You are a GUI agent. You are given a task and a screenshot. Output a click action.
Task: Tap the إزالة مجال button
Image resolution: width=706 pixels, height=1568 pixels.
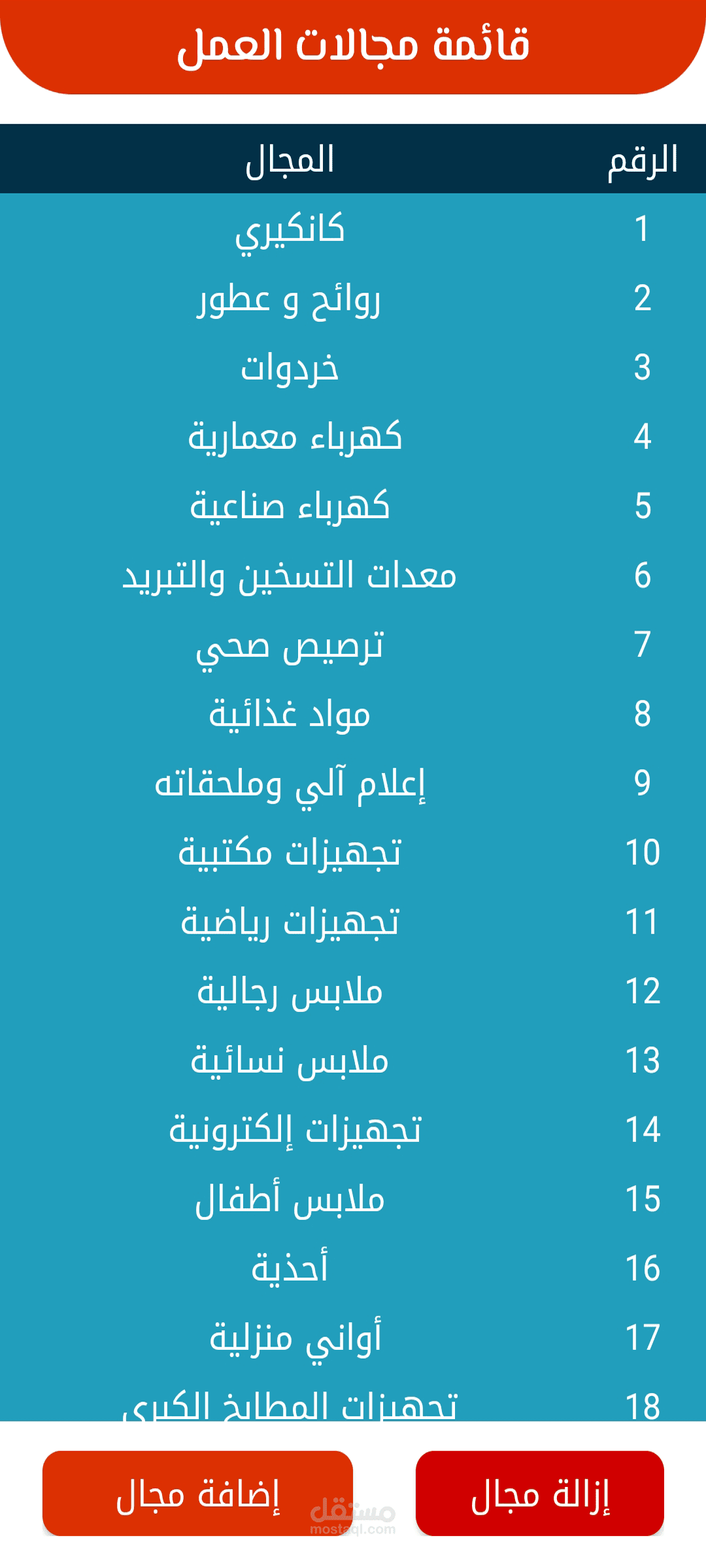[540, 1494]
